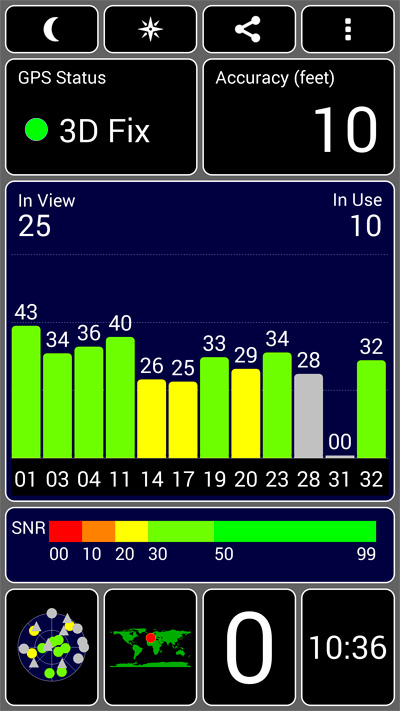Image resolution: width=400 pixels, height=711 pixels.
Task: Toggle night mode with the moon icon
Action: click(x=52, y=29)
